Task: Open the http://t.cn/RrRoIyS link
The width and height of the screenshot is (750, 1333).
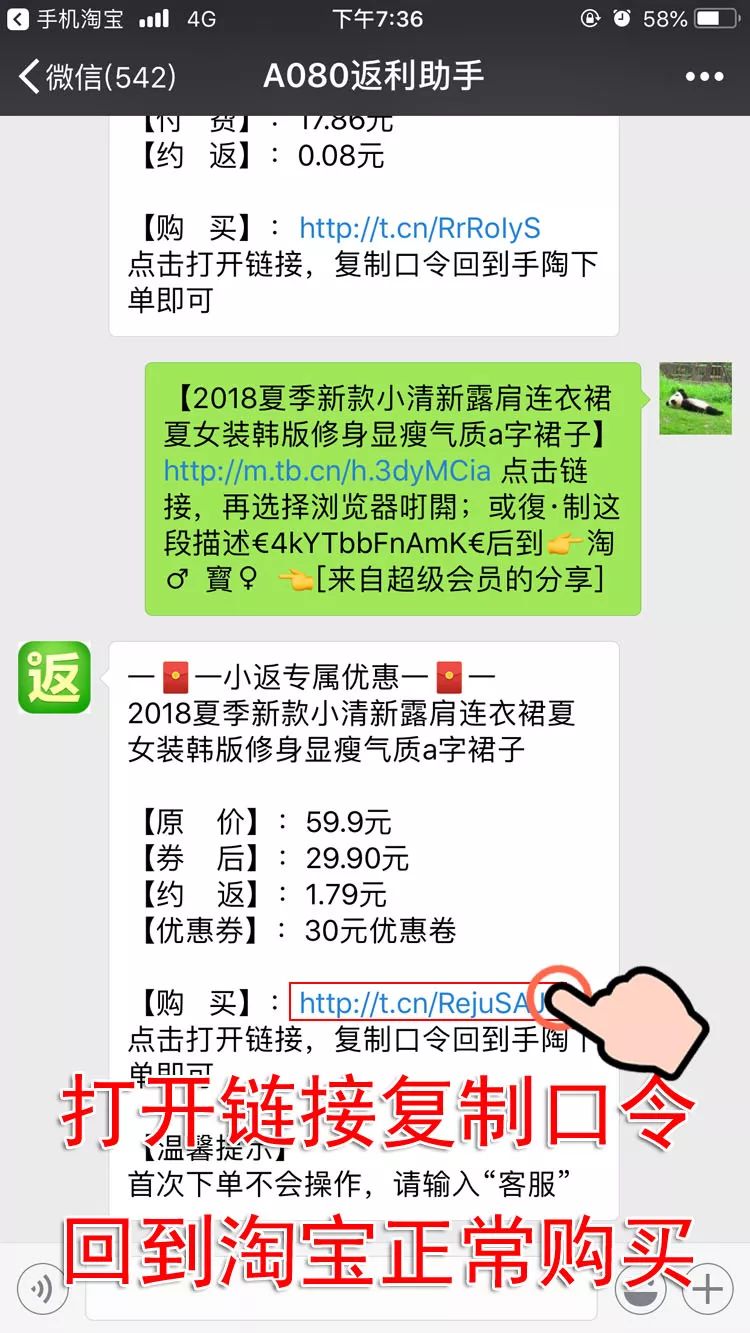Action: coord(420,228)
